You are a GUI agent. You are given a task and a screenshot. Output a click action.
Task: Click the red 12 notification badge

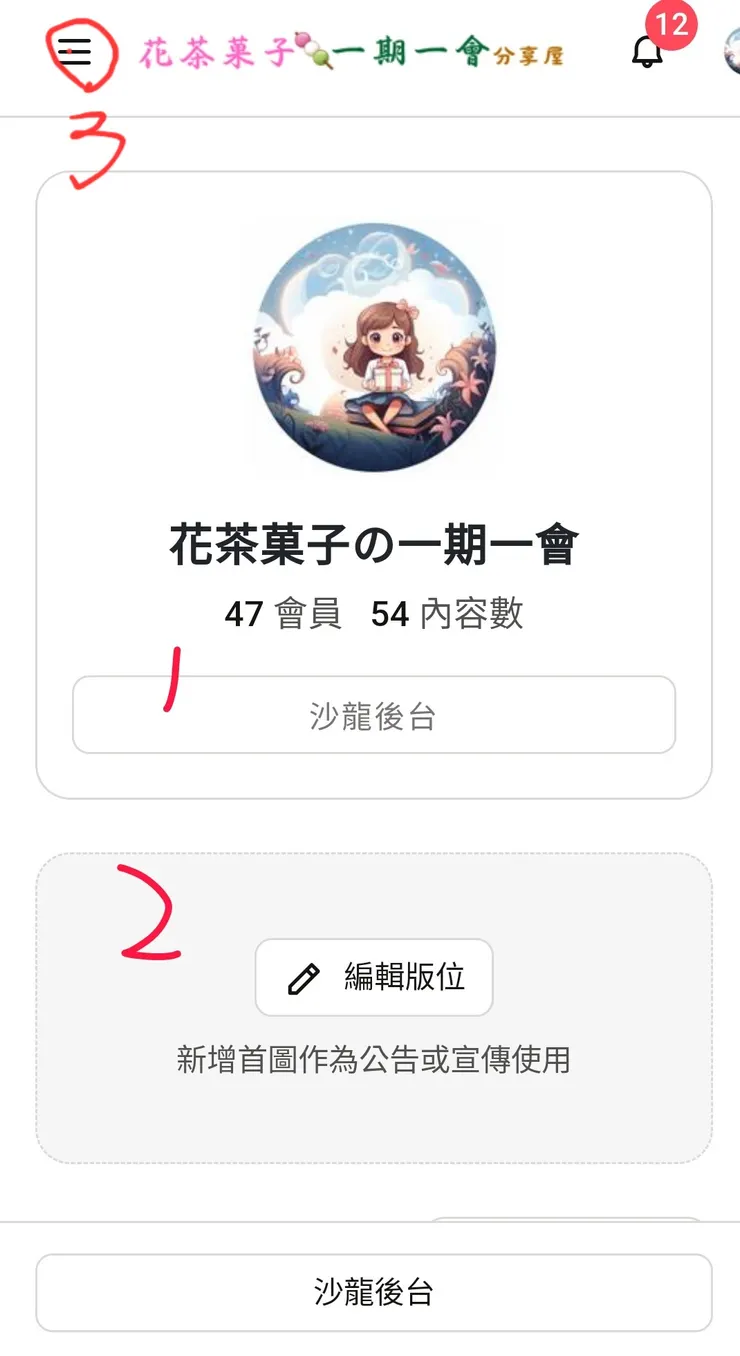(x=673, y=28)
